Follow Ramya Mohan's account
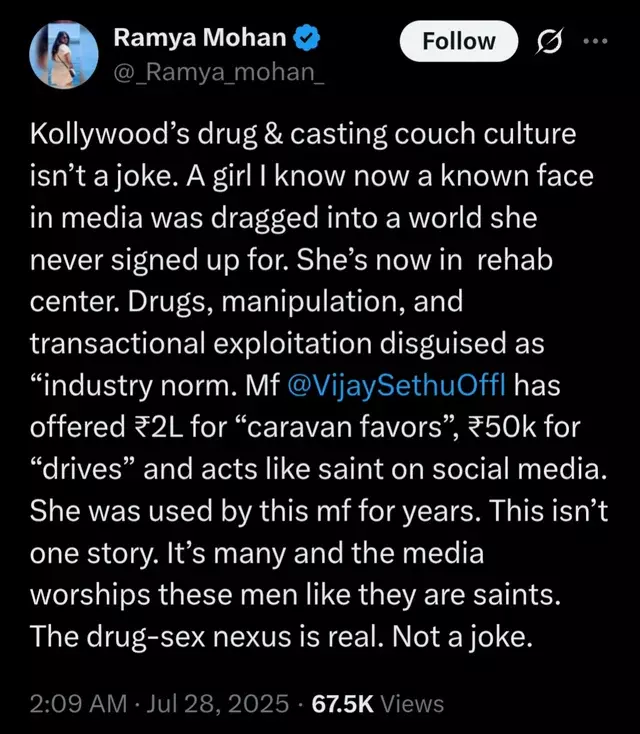The height and width of the screenshot is (734, 640). (x=459, y=41)
